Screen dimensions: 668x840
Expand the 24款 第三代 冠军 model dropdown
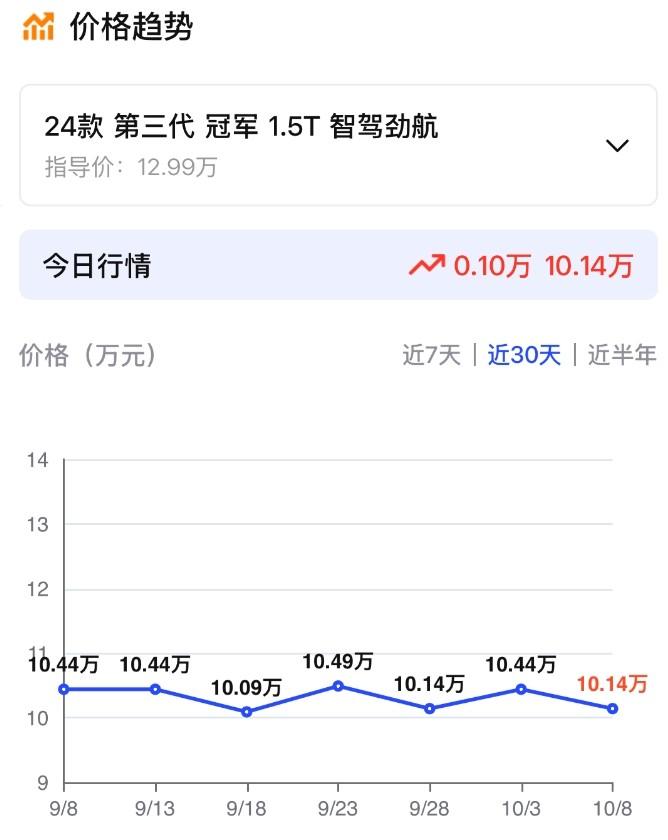tap(617, 146)
